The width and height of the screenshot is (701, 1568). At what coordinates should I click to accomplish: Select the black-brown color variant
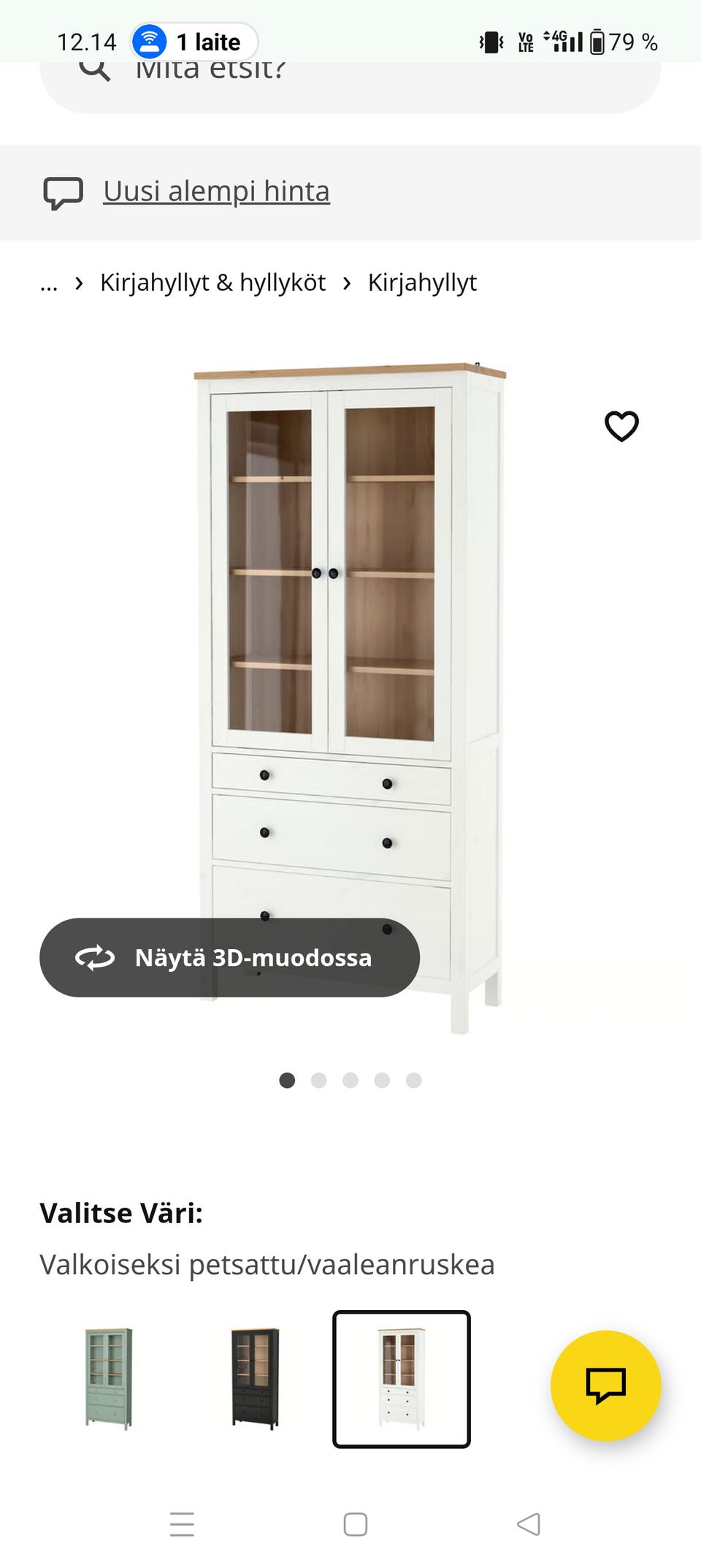255,1379
